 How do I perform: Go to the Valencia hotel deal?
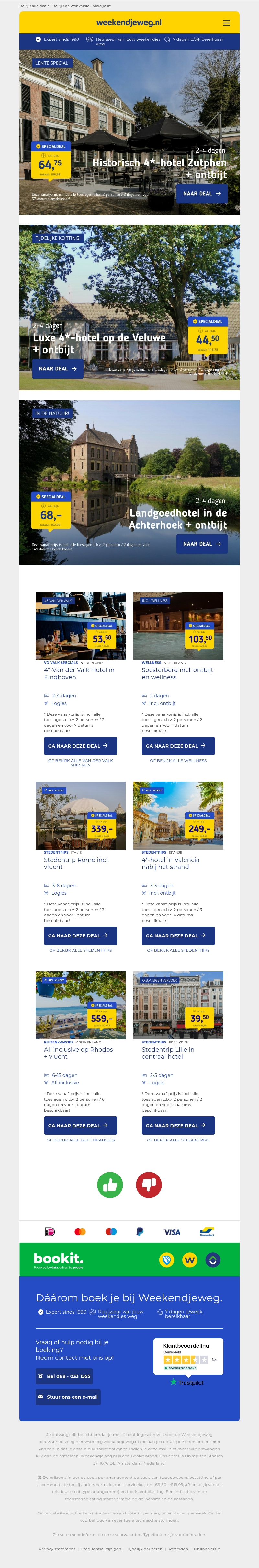click(x=178, y=935)
